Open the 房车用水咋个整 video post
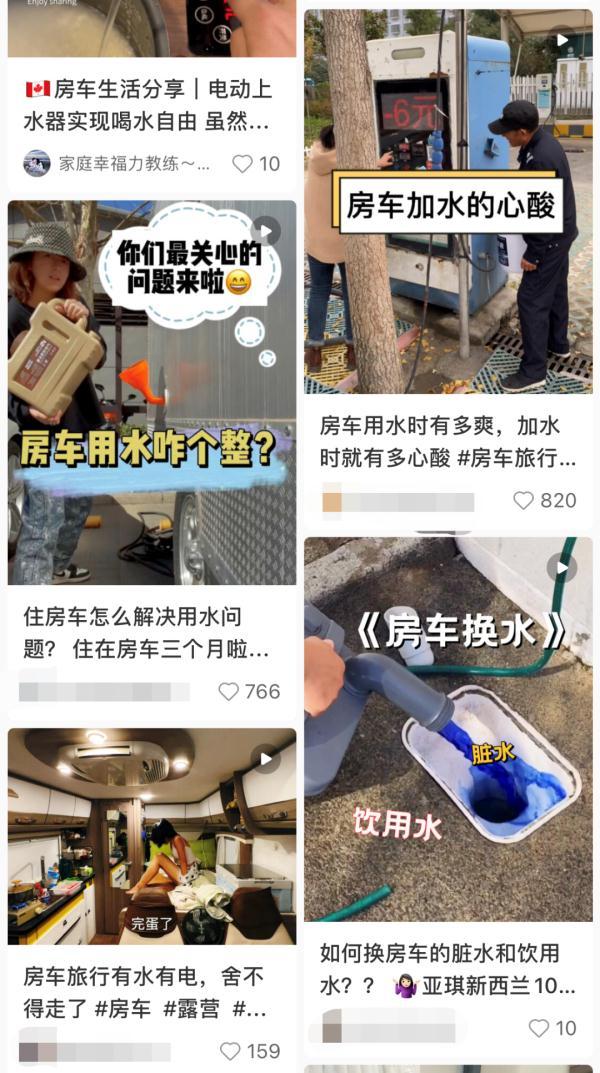600x1073 pixels. click(x=152, y=392)
